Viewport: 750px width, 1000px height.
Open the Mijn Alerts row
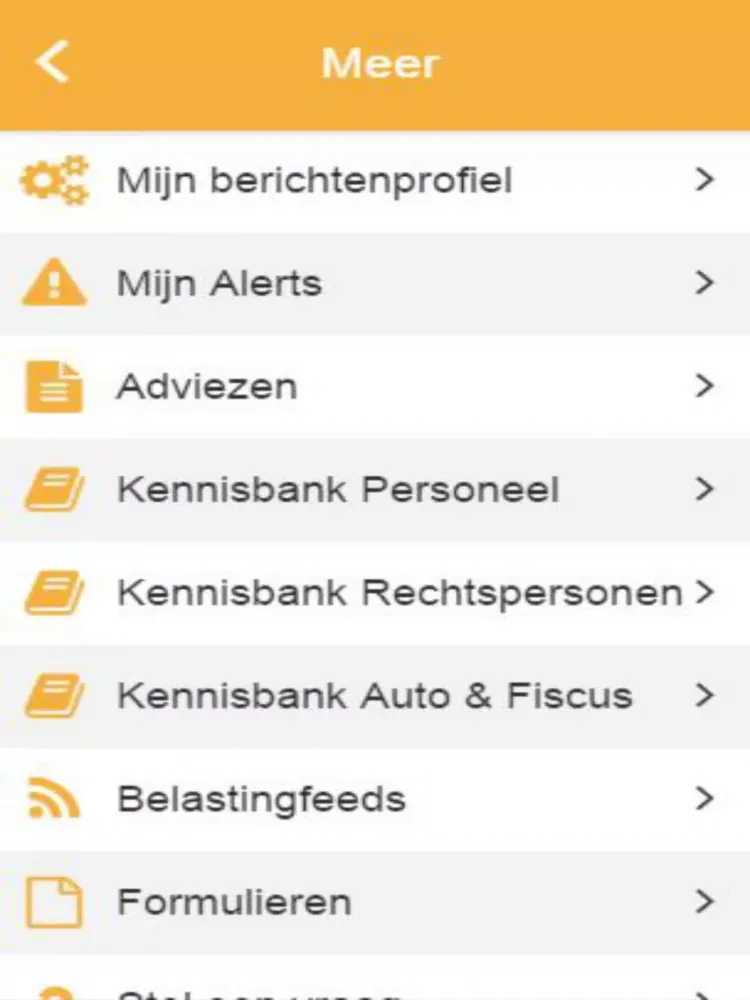click(374, 284)
